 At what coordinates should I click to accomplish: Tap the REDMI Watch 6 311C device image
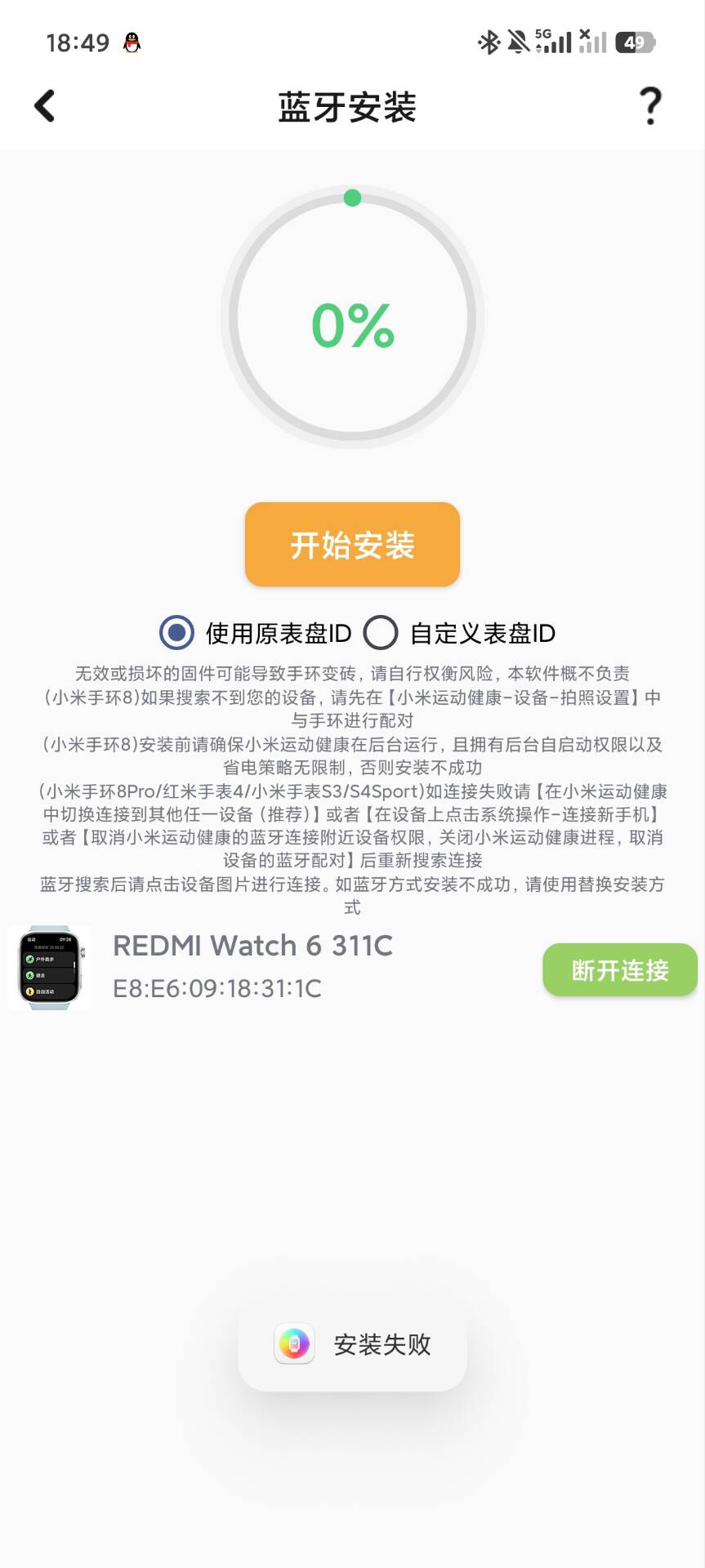coord(50,968)
